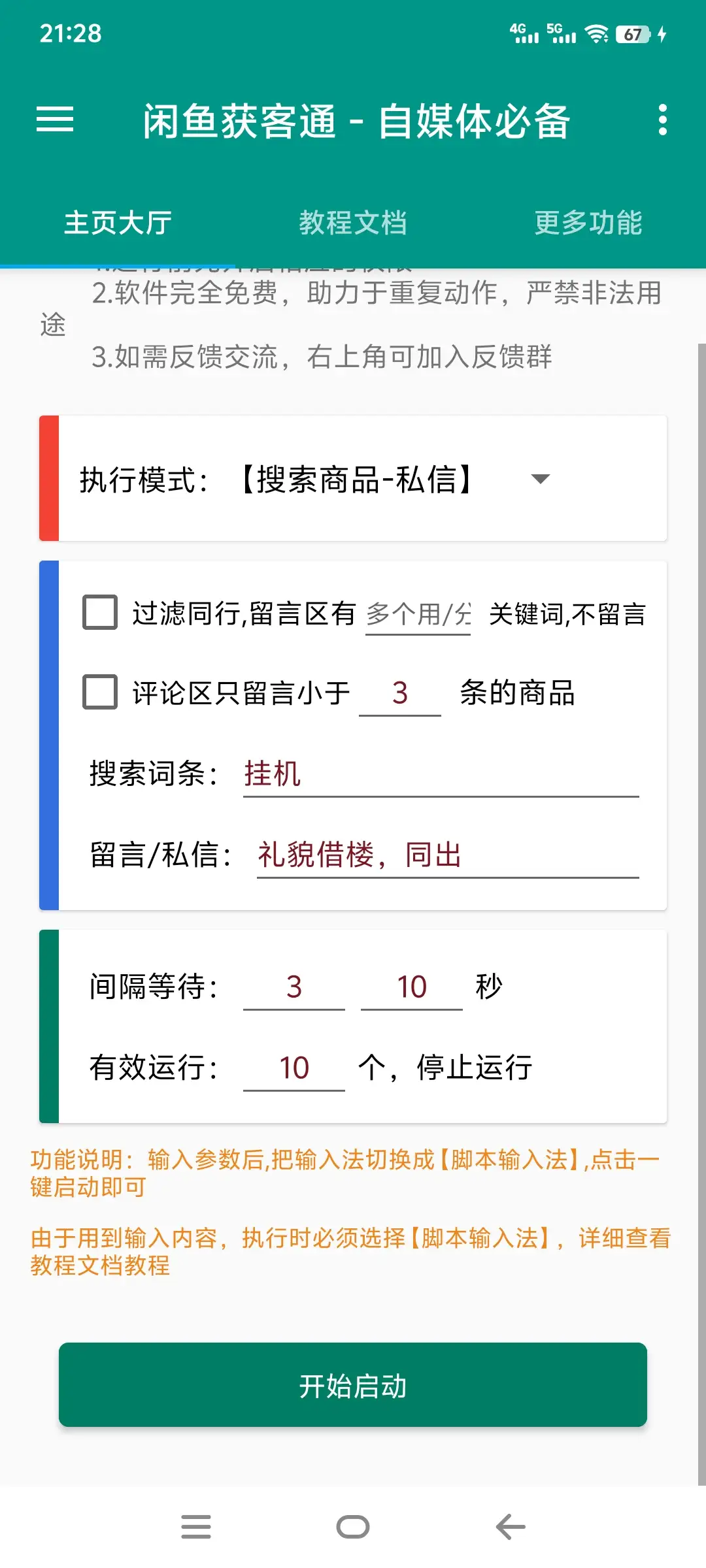Open the navigation drawer menu

point(55,120)
